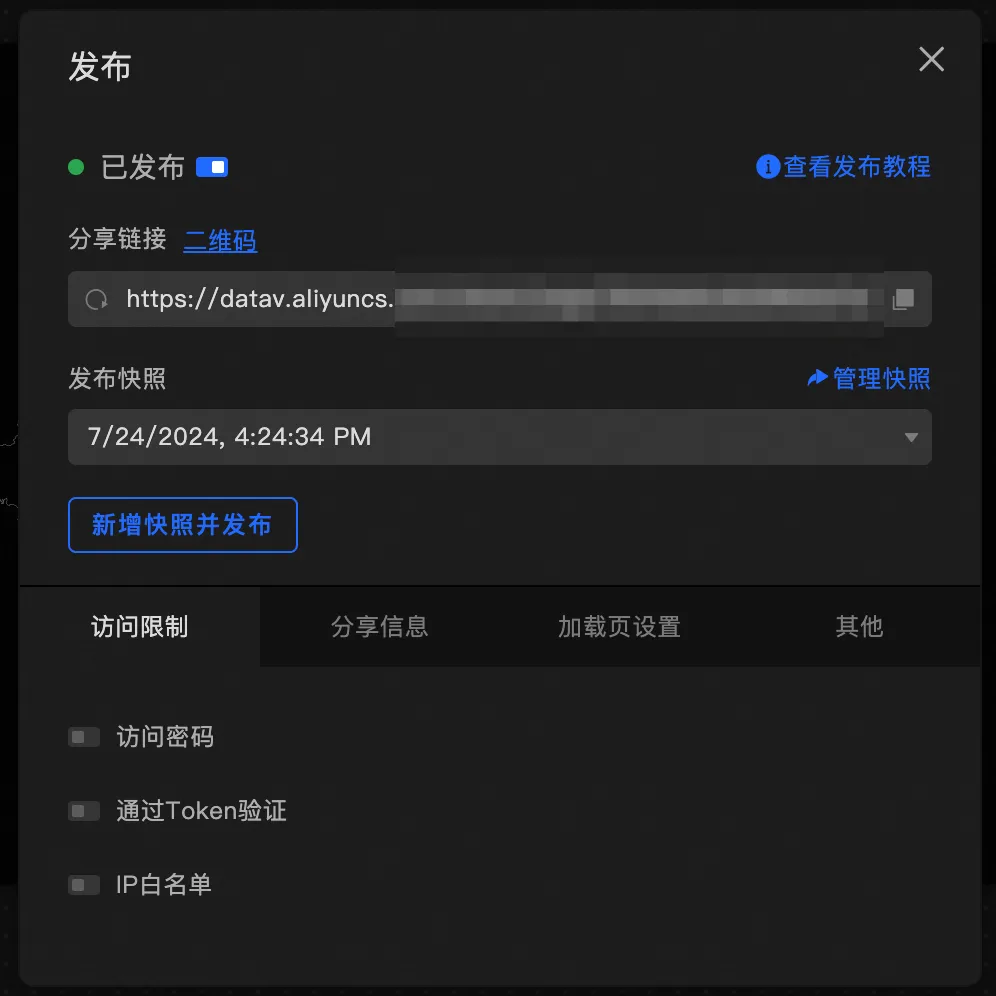Refresh the share link
Viewport: 996px width, 996px height.
click(97, 299)
